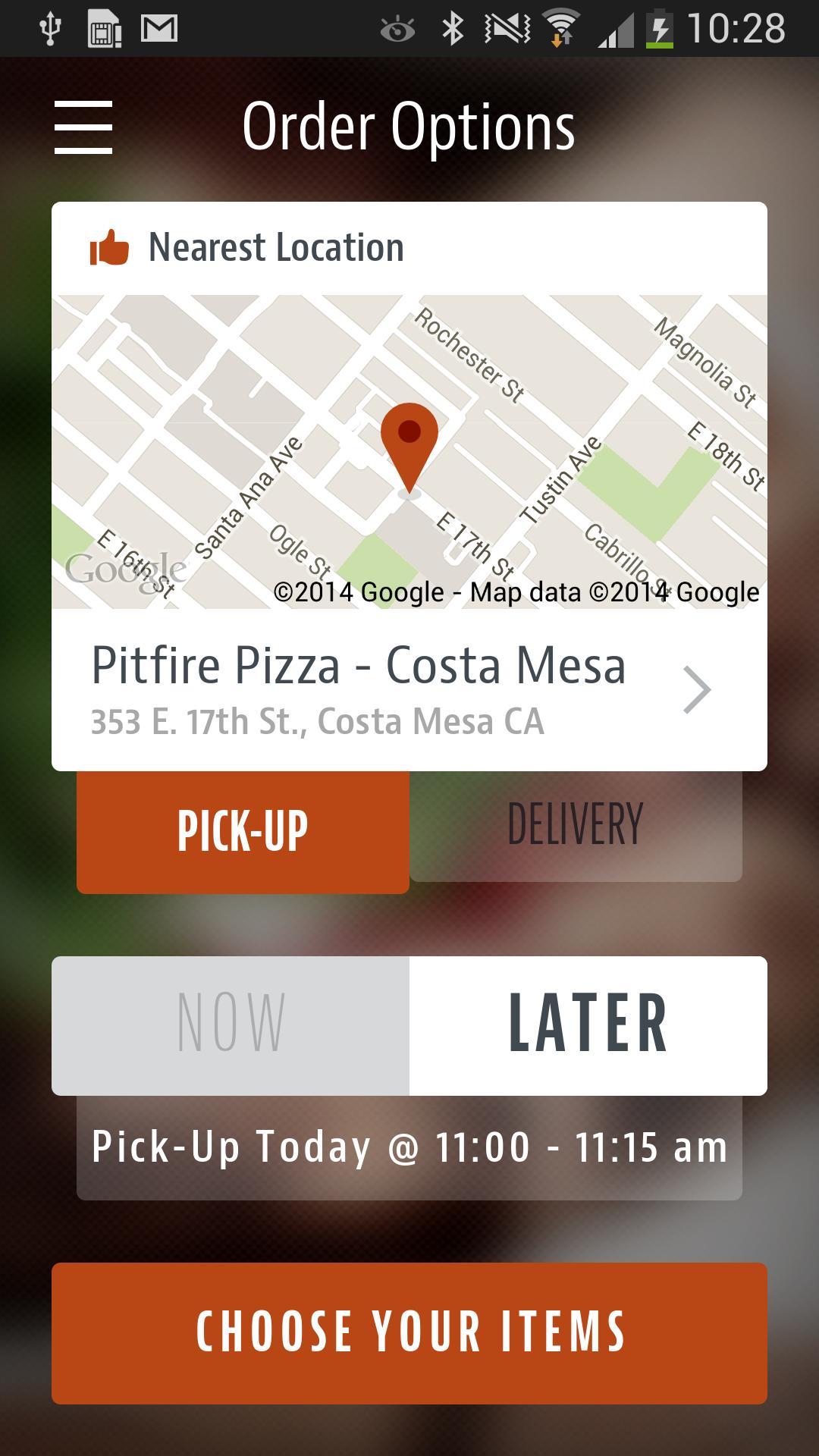Select the PICK-UP option
This screenshot has height=1456, width=819.
243,830
